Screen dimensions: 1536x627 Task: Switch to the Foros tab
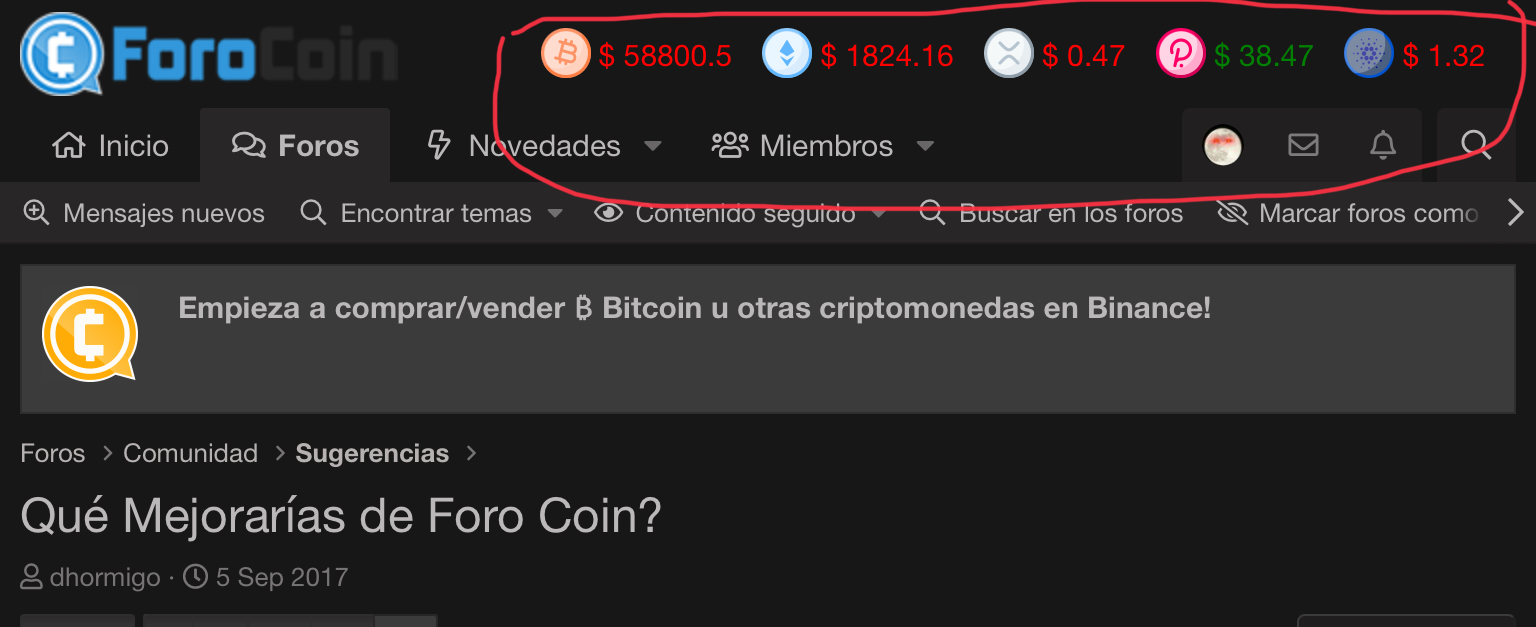coord(295,146)
